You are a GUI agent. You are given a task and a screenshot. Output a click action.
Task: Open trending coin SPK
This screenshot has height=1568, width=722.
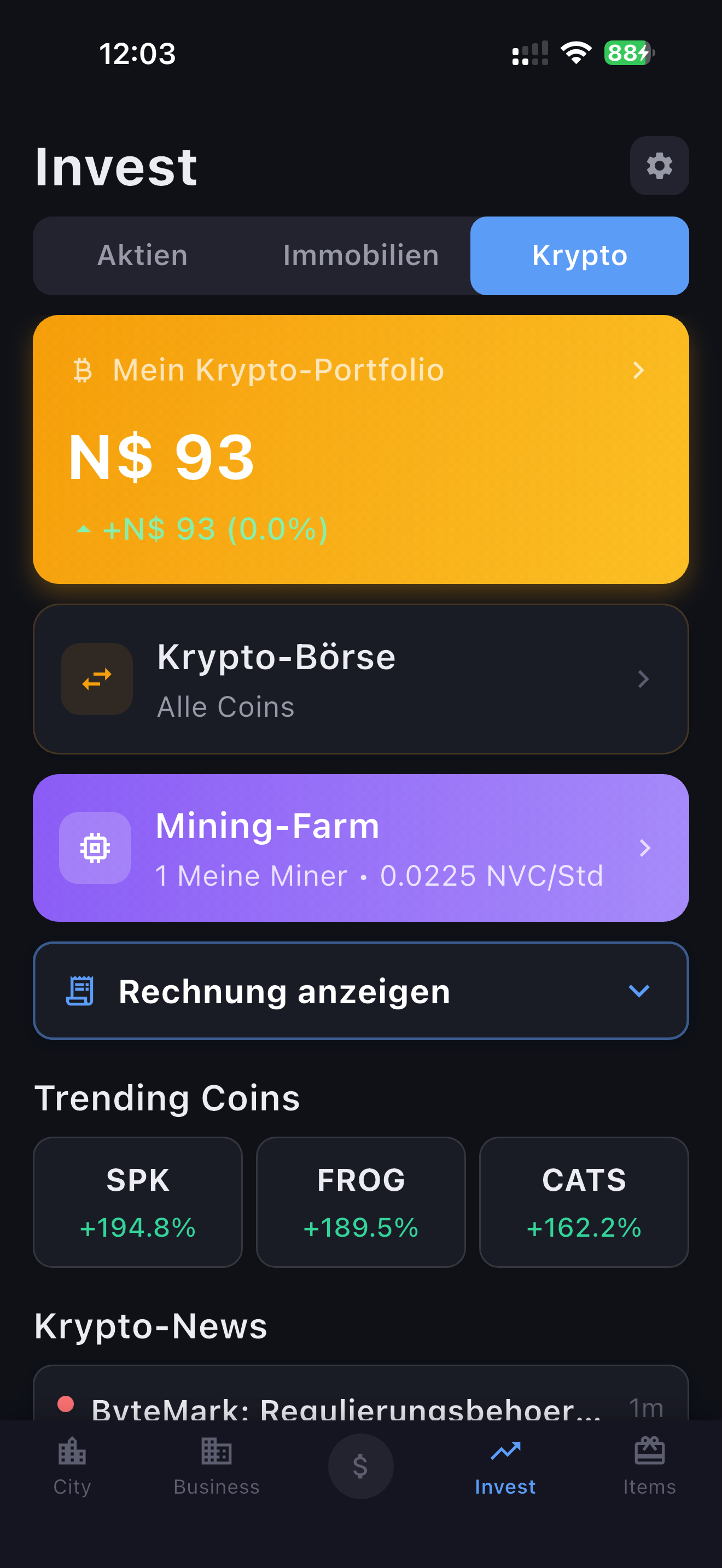coord(138,1202)
